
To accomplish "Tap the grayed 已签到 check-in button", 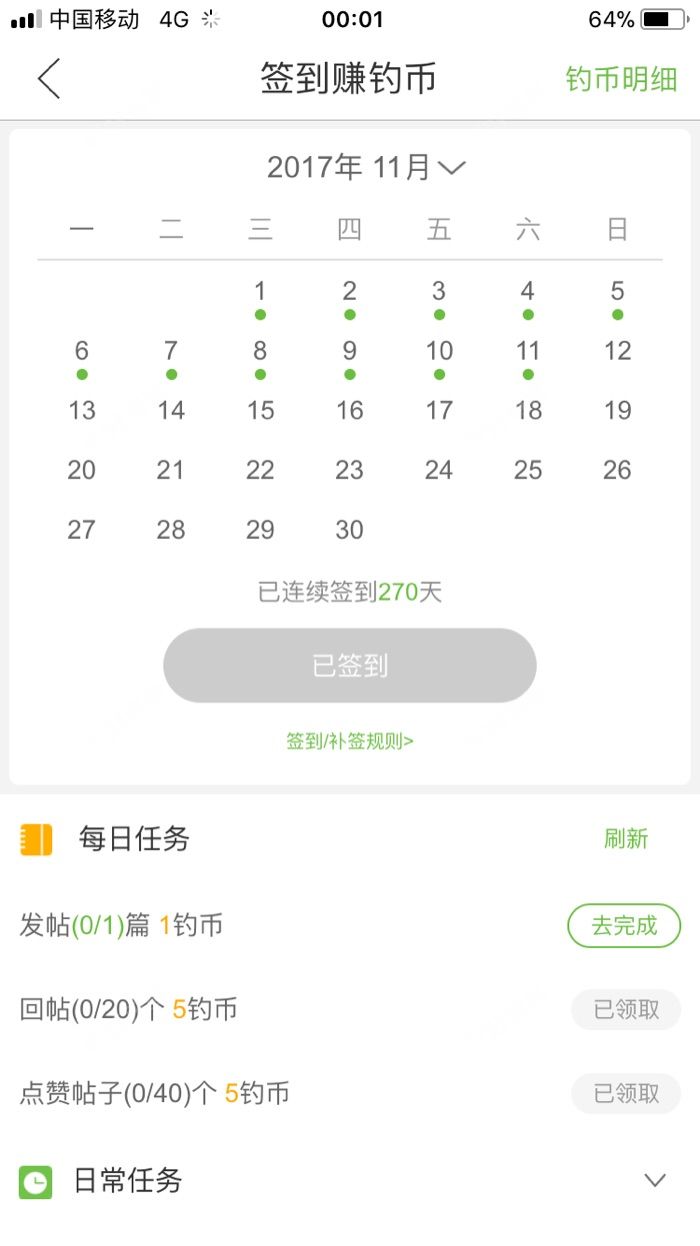I will point(350,666).
